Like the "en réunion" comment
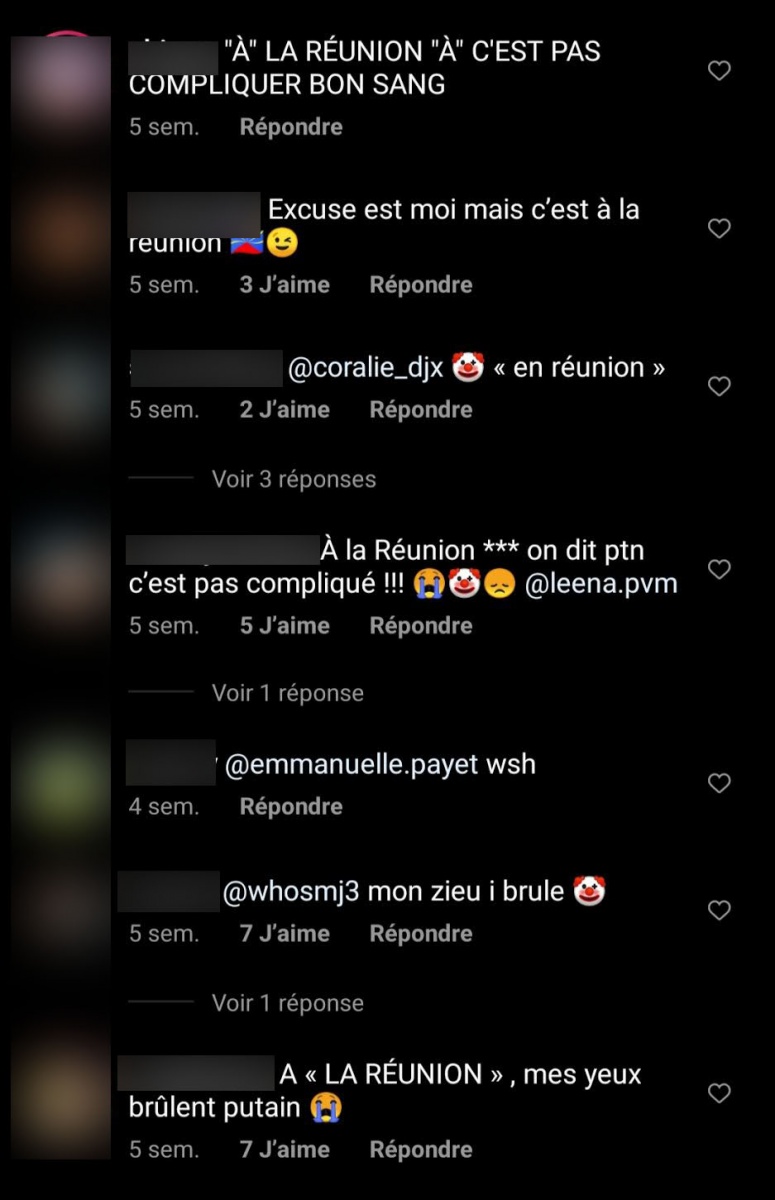 (719, 386)
